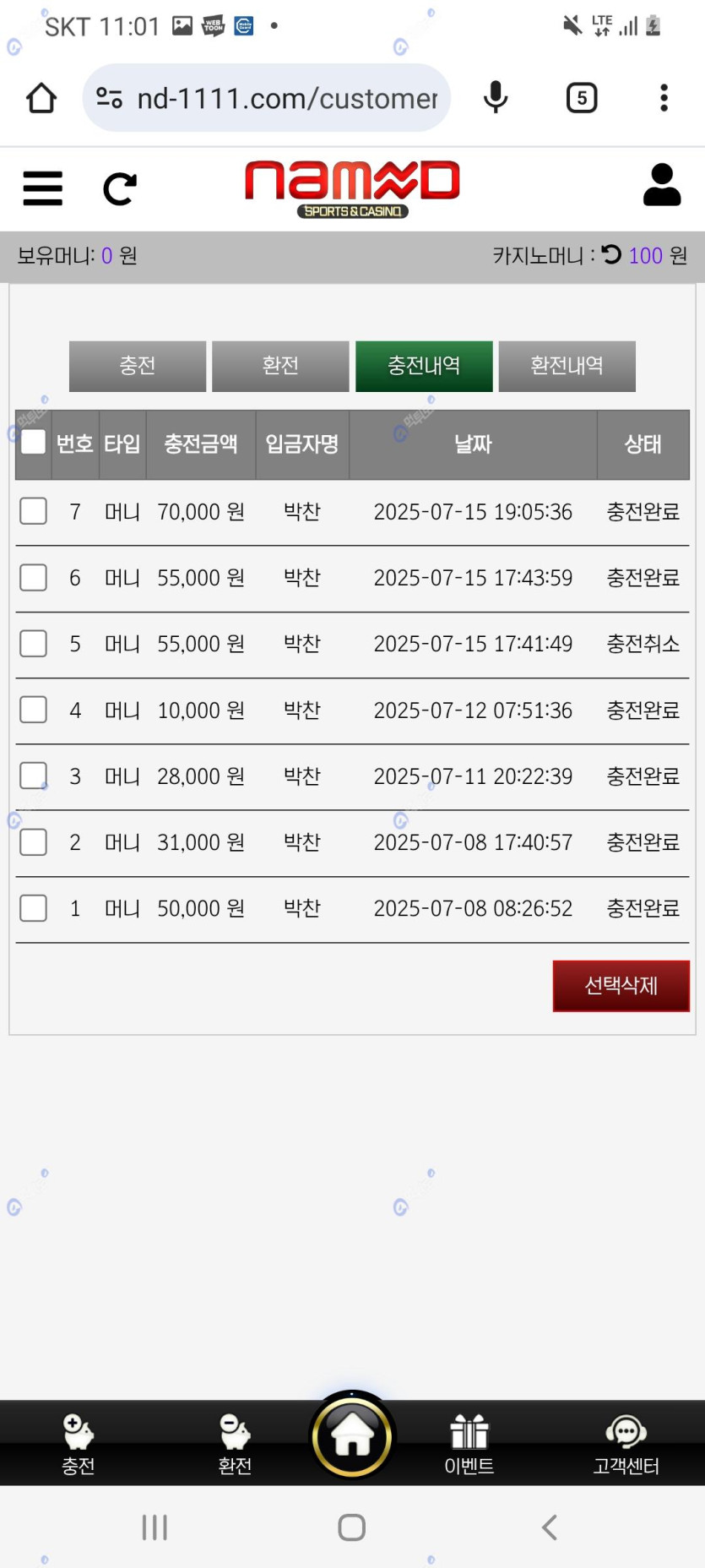Open the browser's three-dot overflow menu
This screenshot has width=705, height=1568.
coord(664,98)
